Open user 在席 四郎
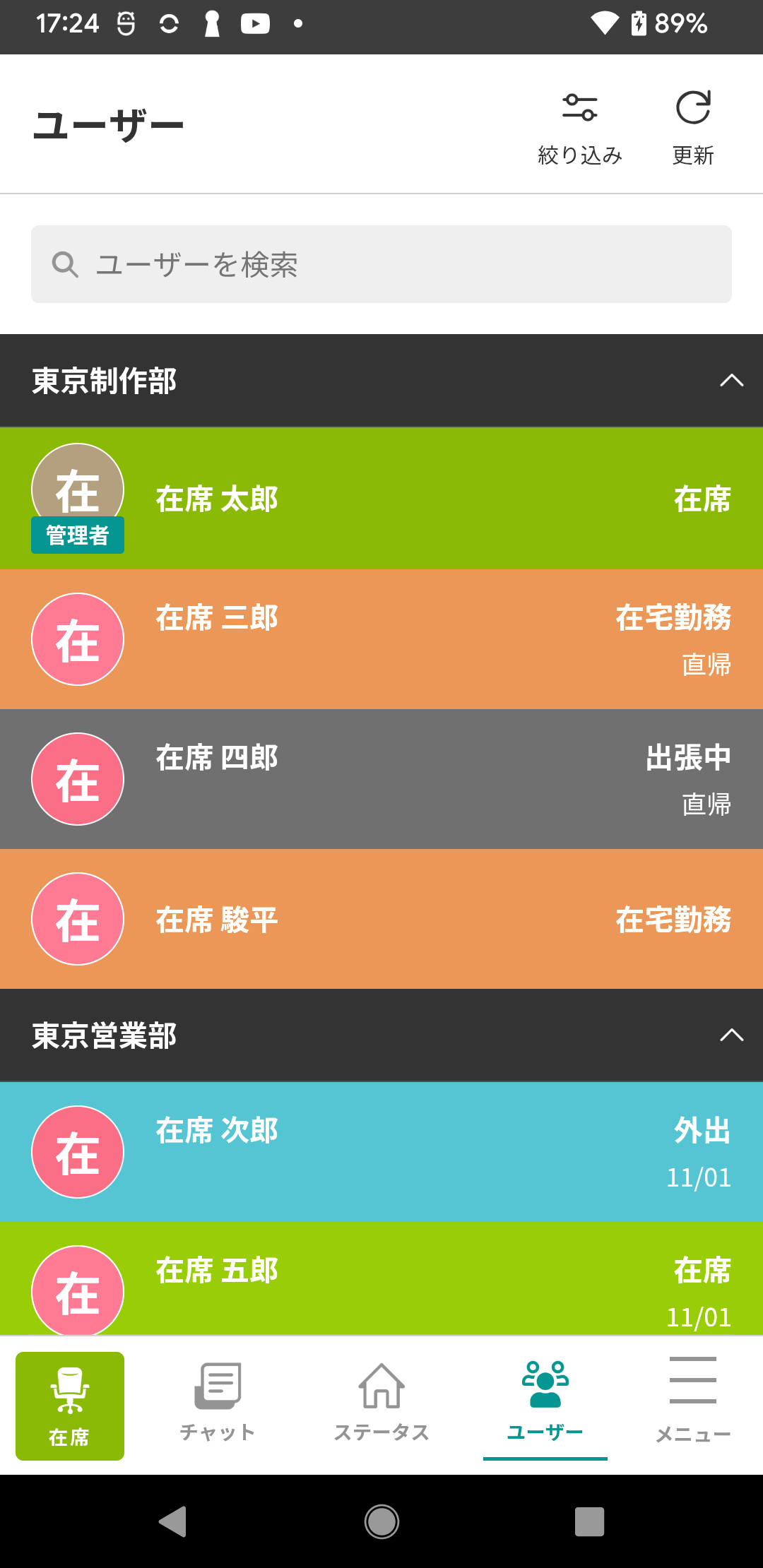This screenshot has width=763, height=1568. coord(381,779)
